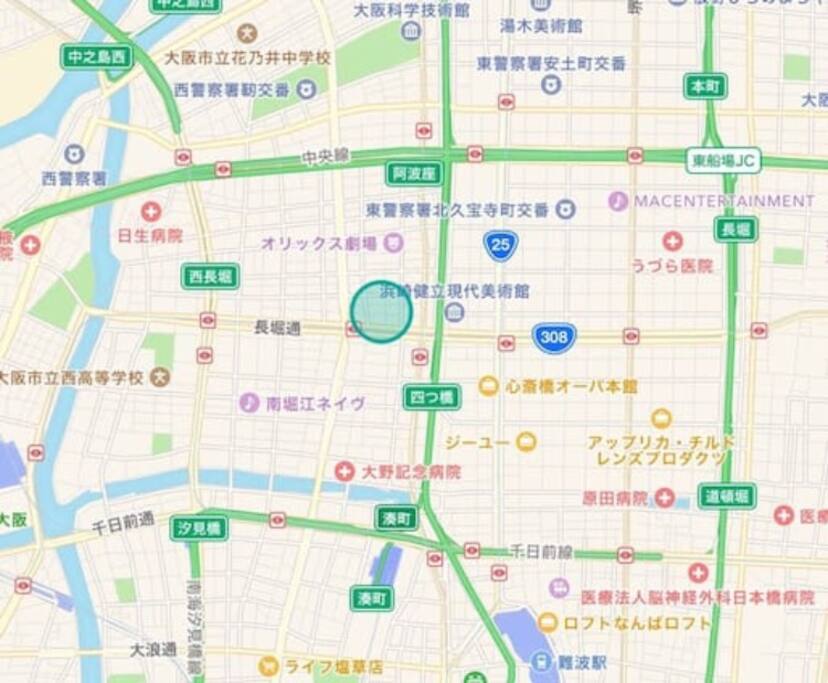Open オリックス劇場 theater marker
This screenshot has height=683, width=828.
(x=394, y=242)
